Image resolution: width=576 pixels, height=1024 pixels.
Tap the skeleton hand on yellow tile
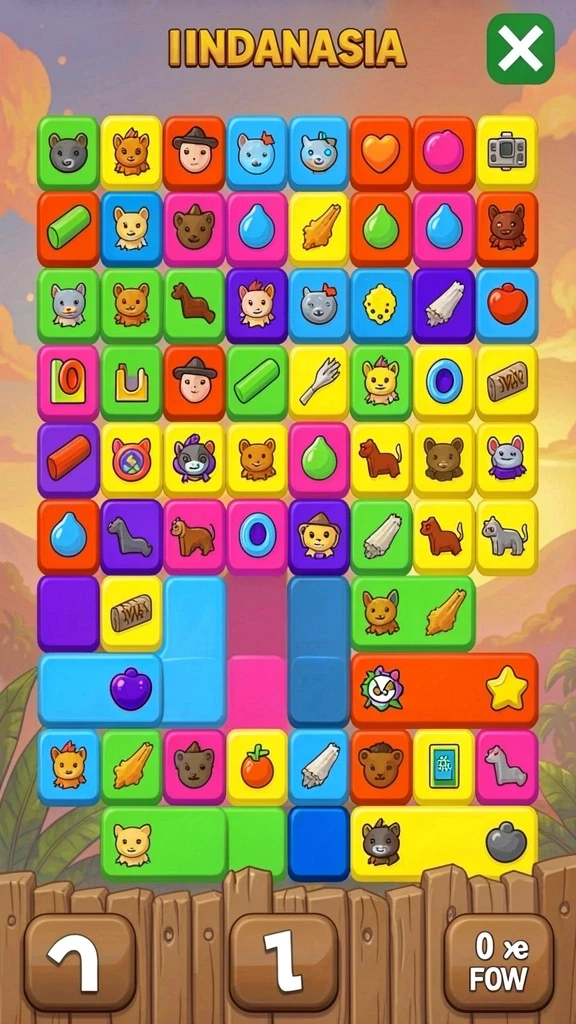[x=319, y=382]
